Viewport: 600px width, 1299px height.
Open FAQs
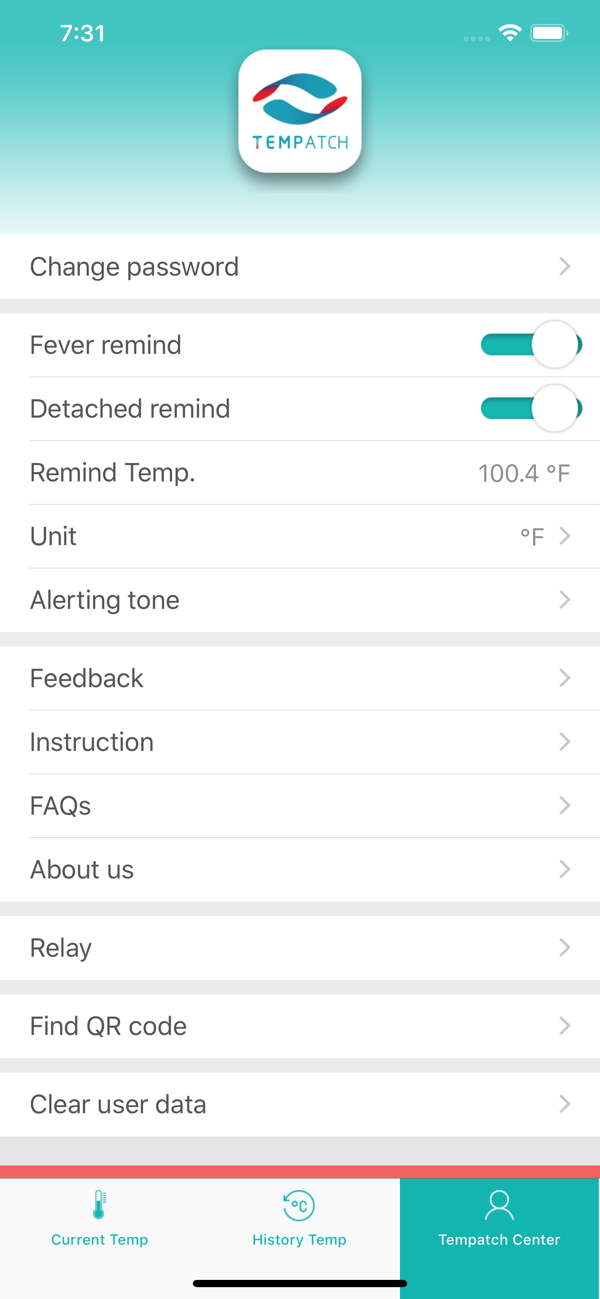point(300,806)
